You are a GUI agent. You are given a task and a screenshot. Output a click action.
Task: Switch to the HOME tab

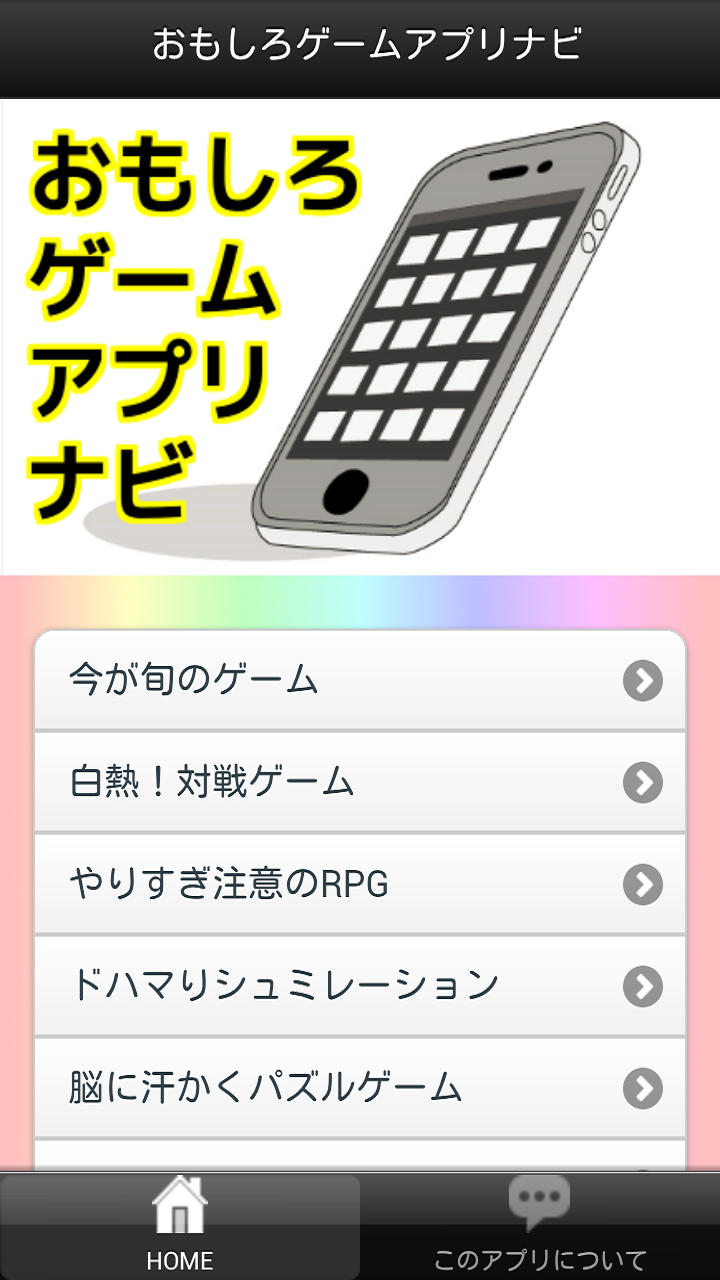coord(180,1226)
